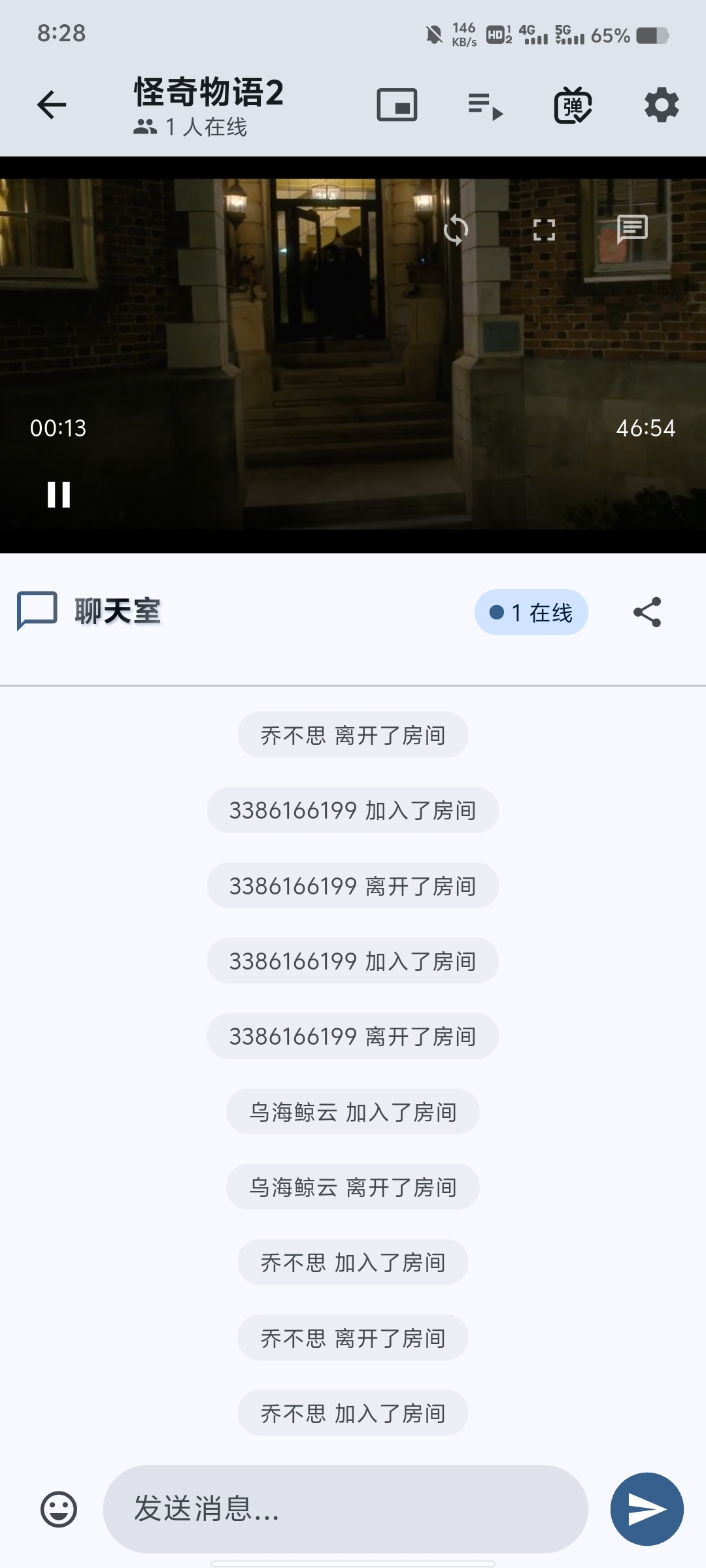The width and height of the screenshot is (706, 1568).
Task: Open the playlist queue
Action: coord(485,105)
